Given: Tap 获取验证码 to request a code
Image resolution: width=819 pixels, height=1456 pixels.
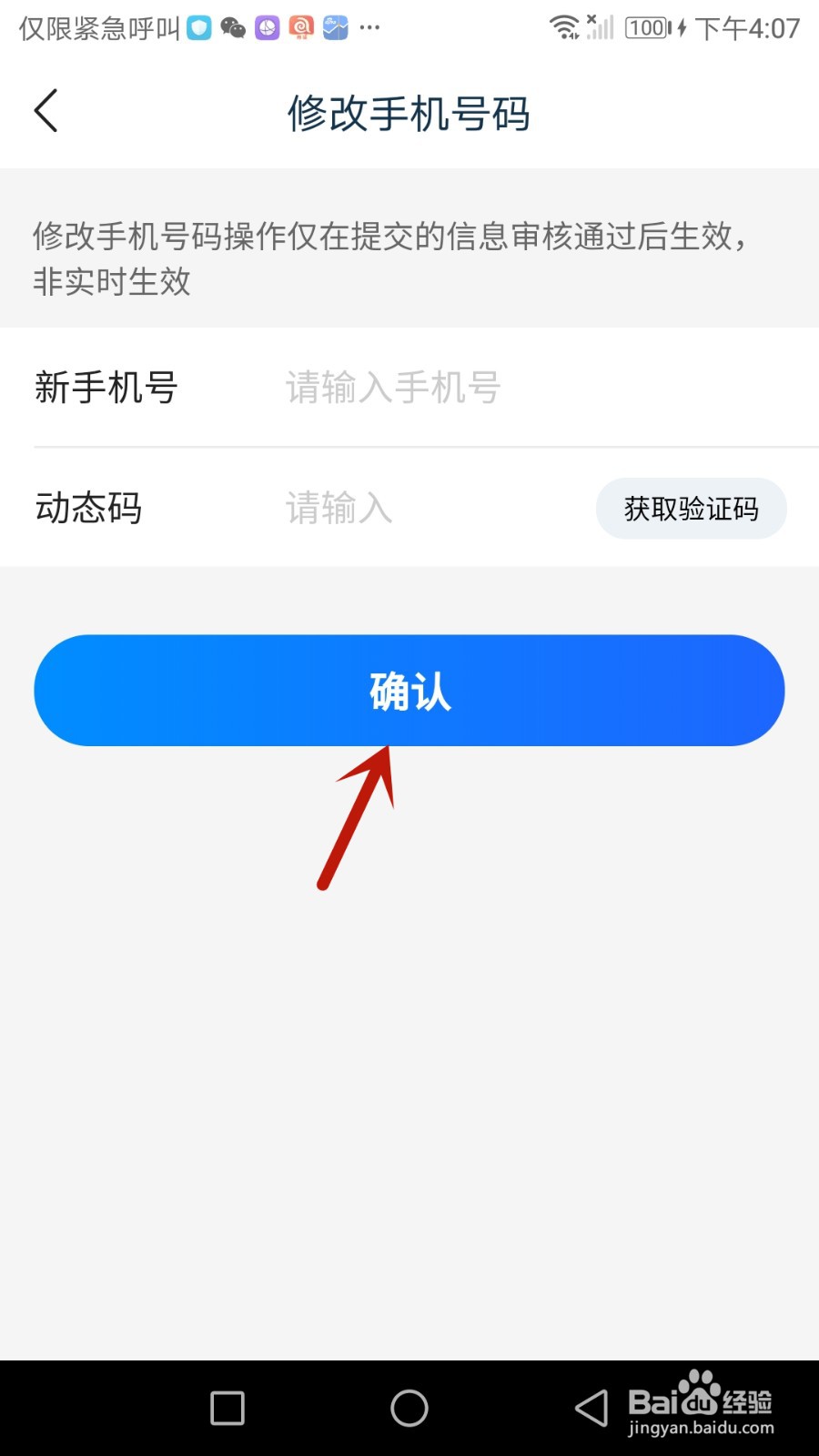Looking at the screenshot, I should tap(691, 509).
